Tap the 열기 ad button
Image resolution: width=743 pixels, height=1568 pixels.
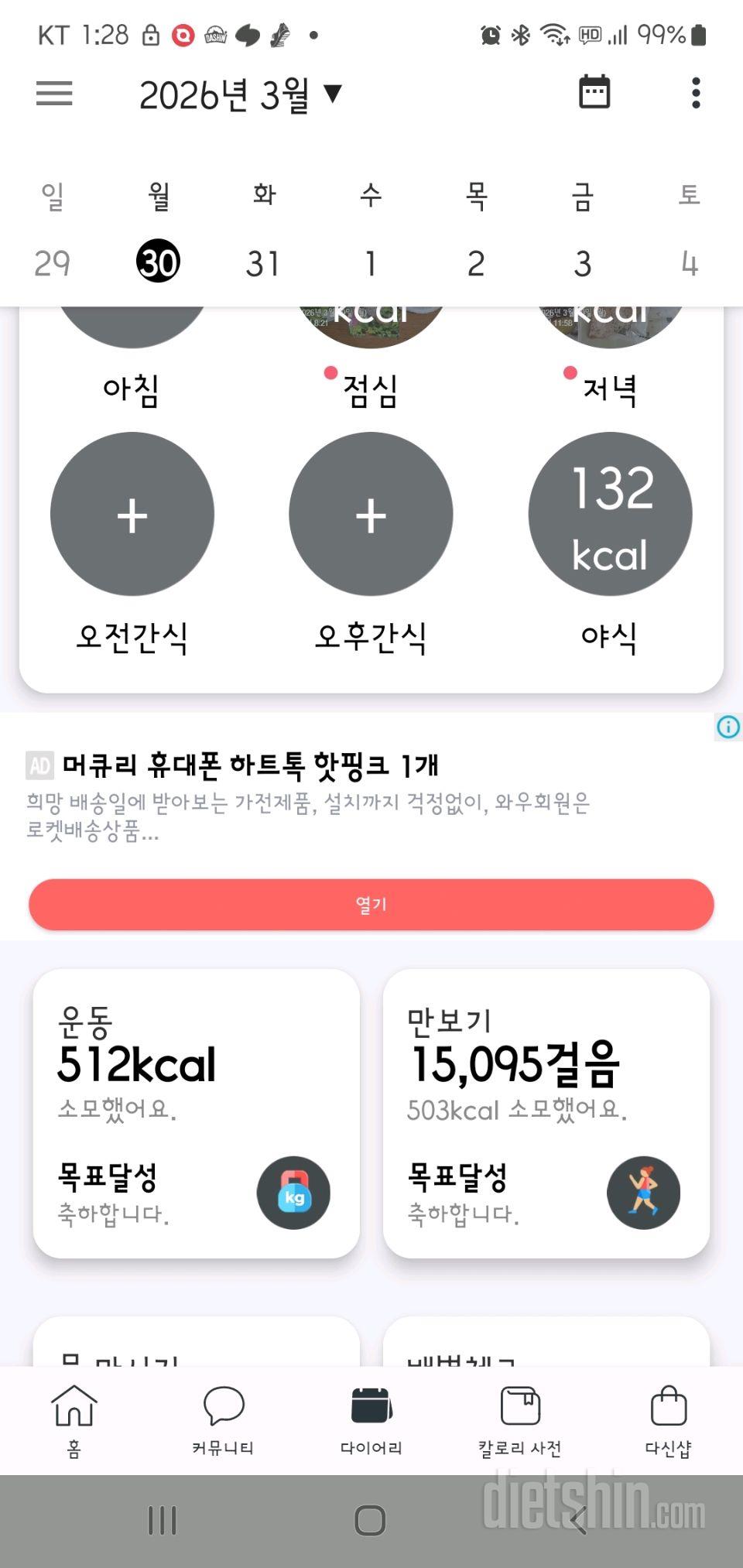coord(371,904)
